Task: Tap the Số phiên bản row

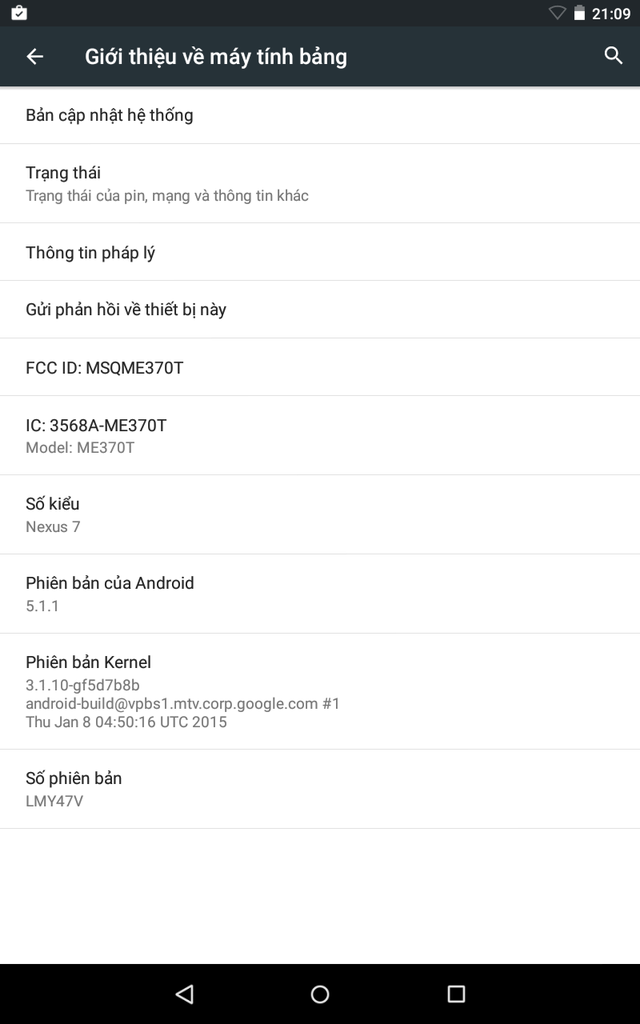Action: click(x=320, y=788)
